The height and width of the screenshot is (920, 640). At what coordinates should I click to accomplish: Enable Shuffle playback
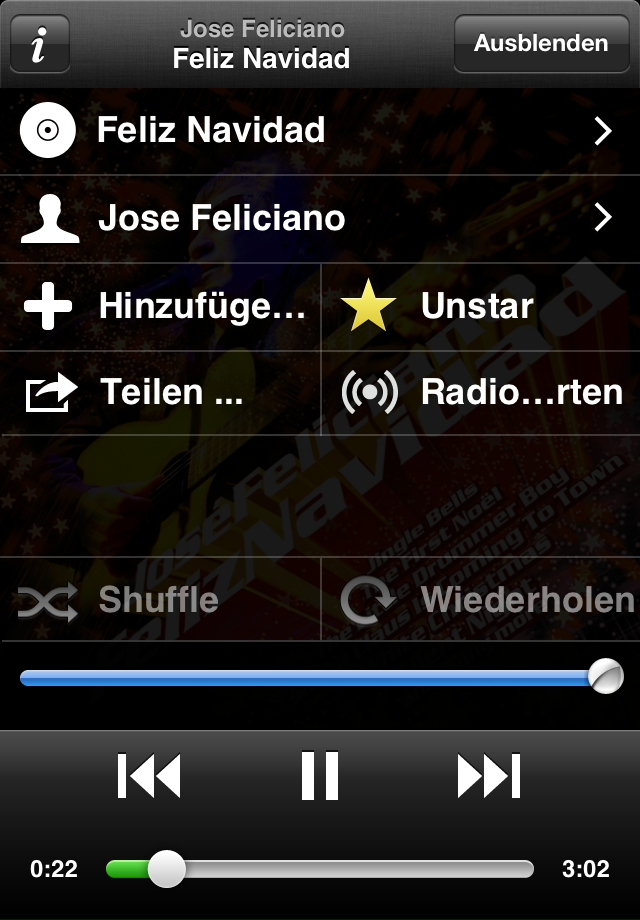click(160, 600)
